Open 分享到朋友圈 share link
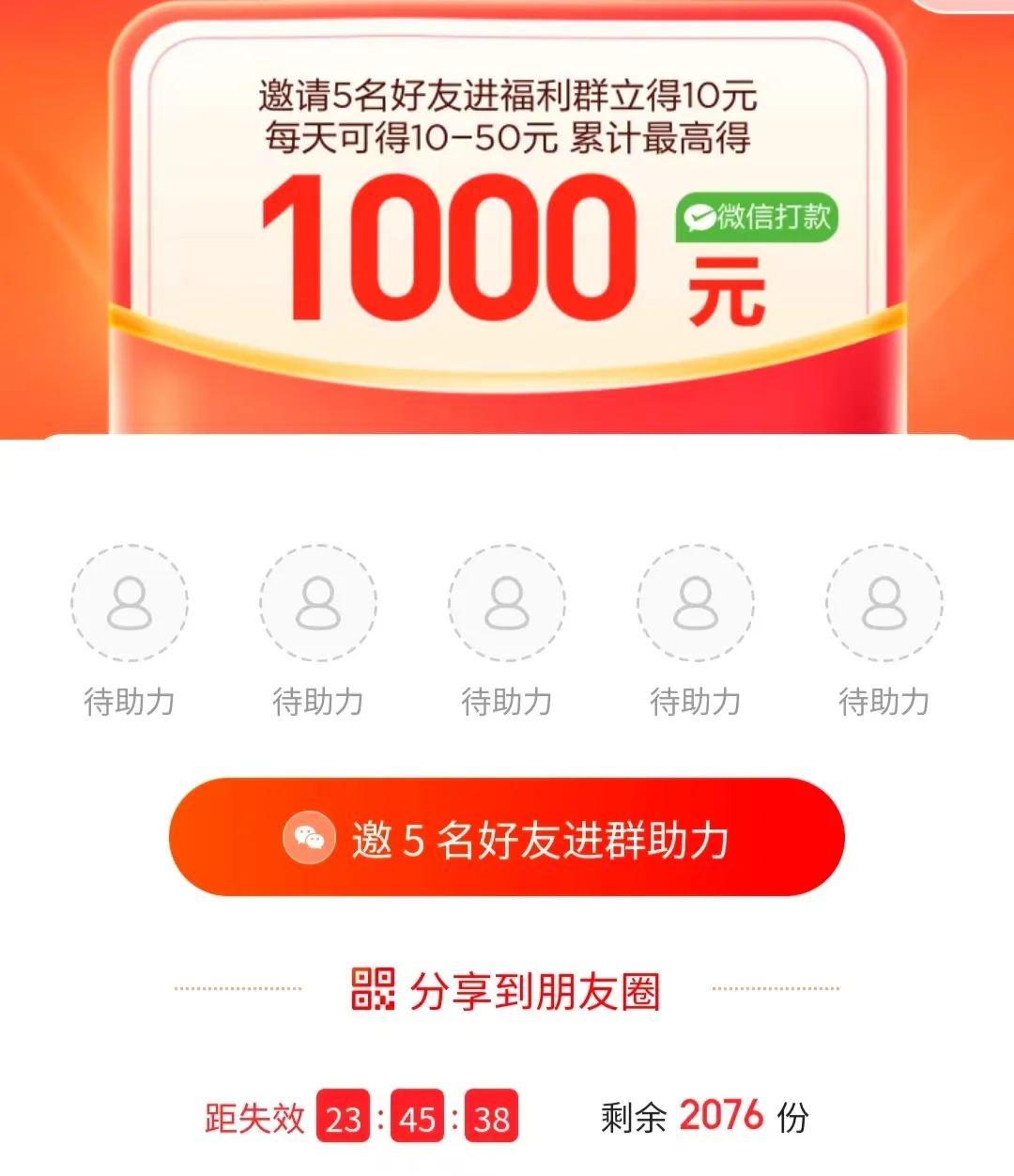1014x1176 pixels. point(507,991)
